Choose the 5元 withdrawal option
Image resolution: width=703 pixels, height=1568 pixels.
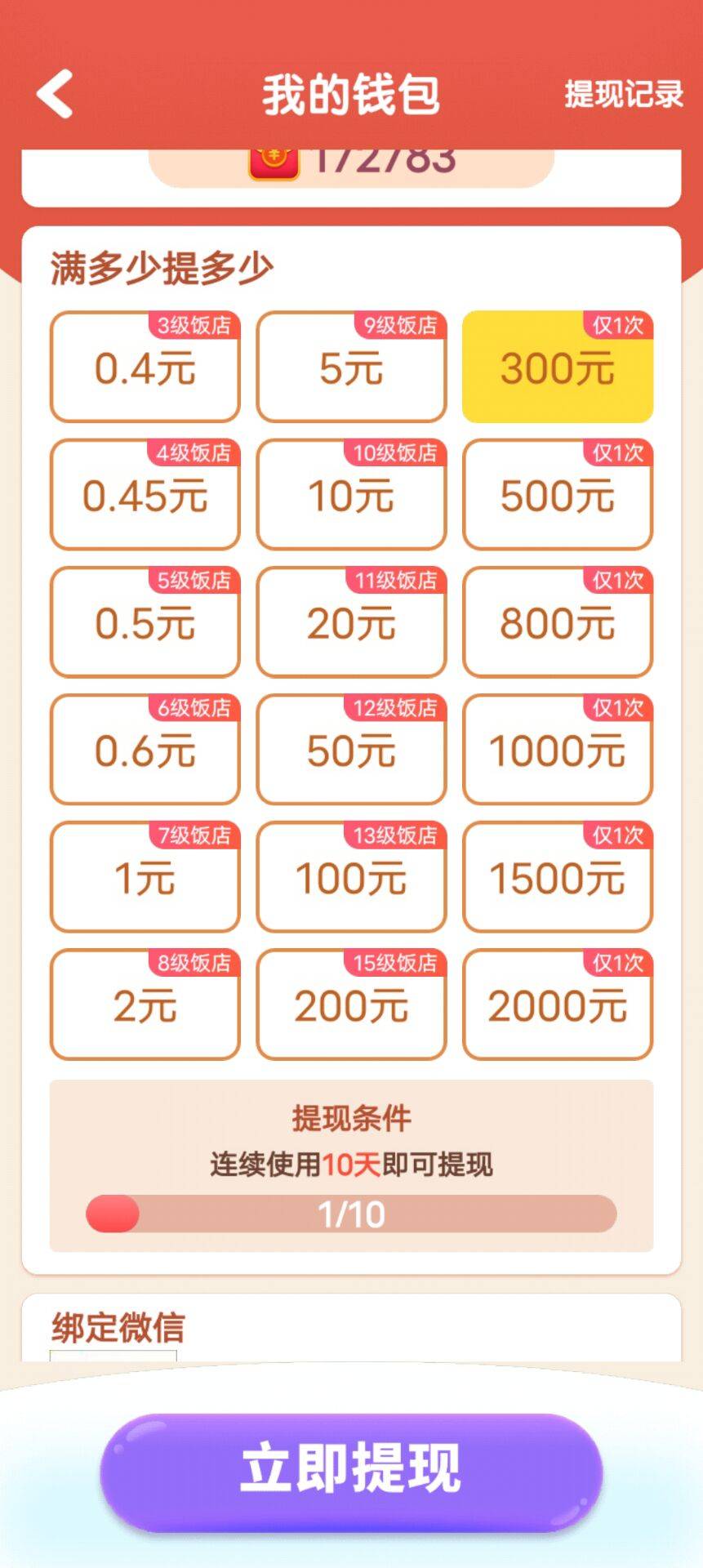[x=352, y=367]
